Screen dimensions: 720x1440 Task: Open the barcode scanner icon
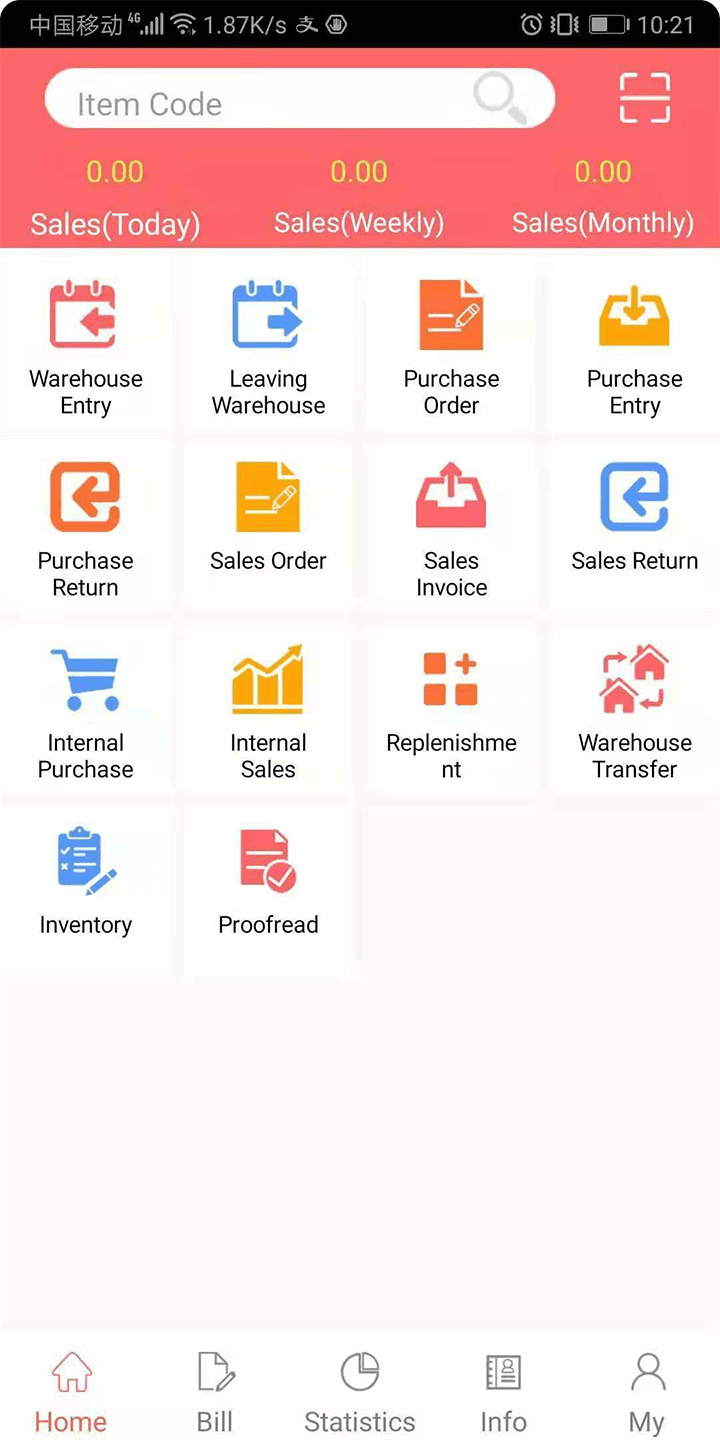(x=644, y=97)
